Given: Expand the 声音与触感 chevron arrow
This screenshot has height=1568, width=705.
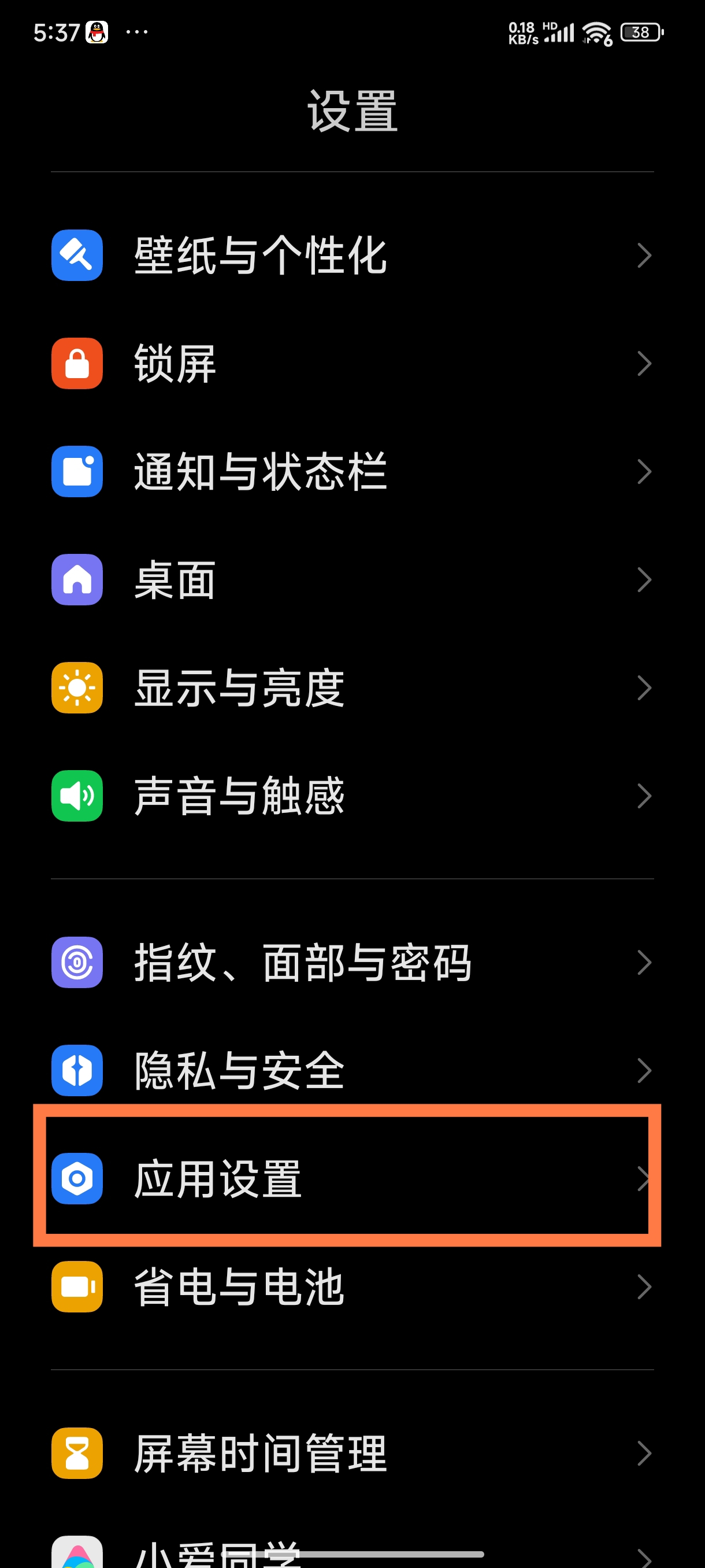Looking at the screenshot, I should [645, 796].
